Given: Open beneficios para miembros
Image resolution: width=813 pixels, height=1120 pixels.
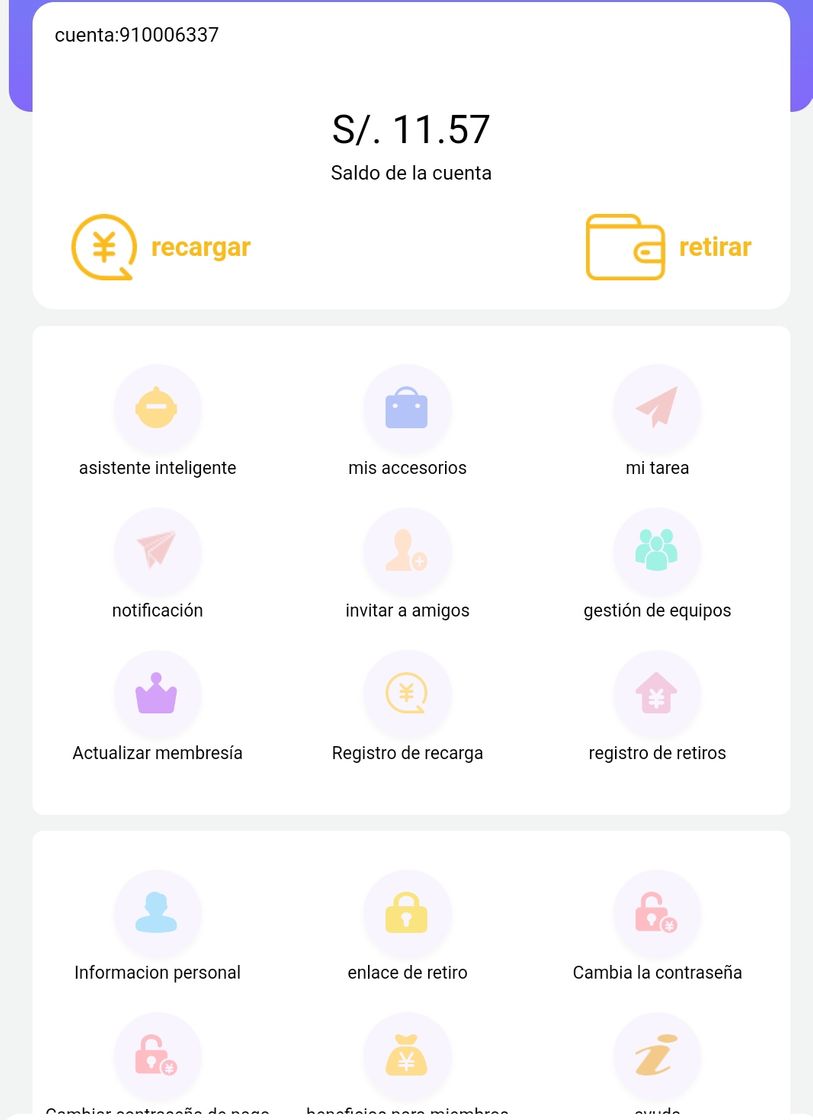Looking at the screenshot, I should [x=407, y=1056].
